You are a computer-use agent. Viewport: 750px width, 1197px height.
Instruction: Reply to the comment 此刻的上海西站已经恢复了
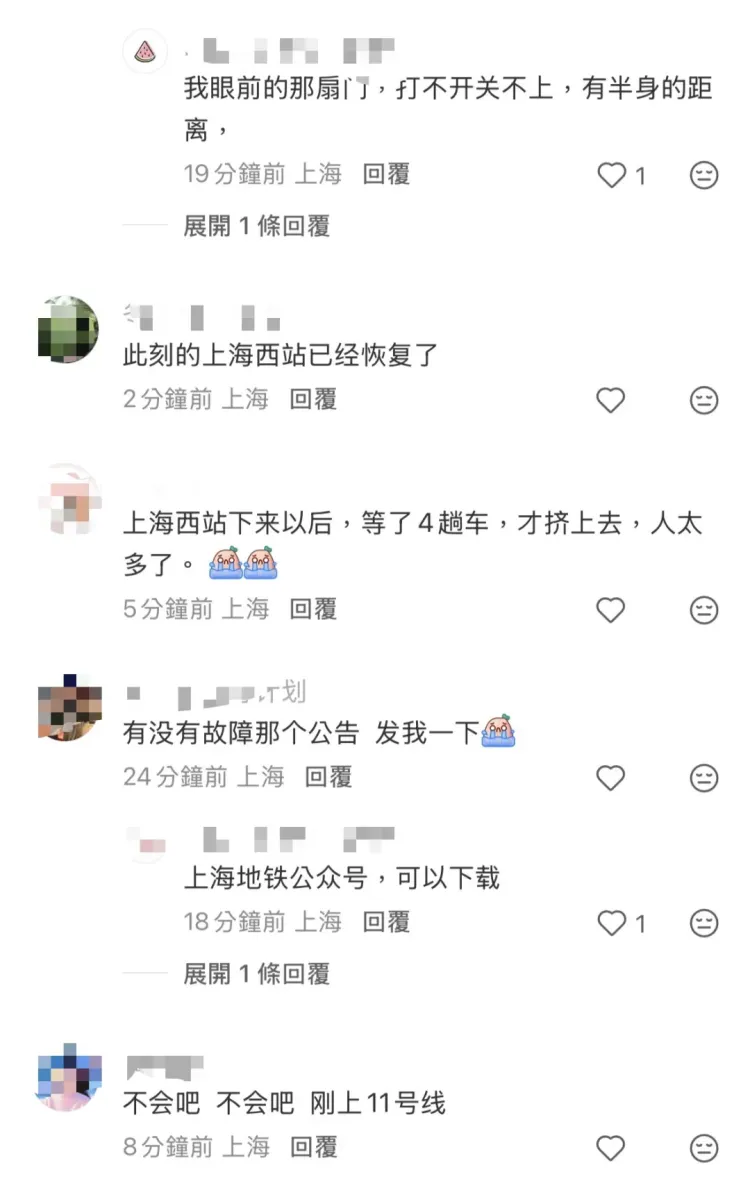[313, 399]
